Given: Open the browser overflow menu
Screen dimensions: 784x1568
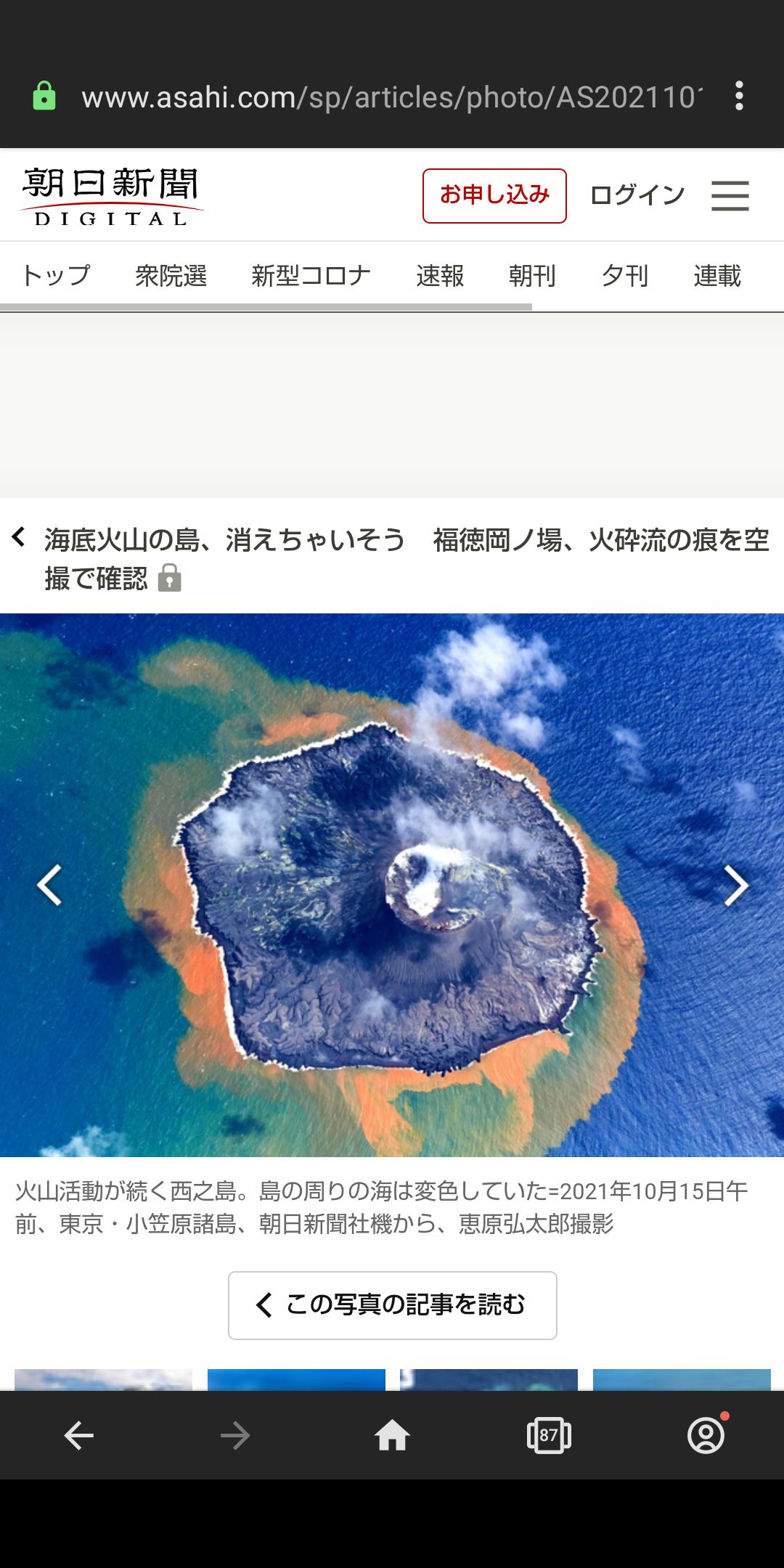Looking at the screenshot, I should pyautogui.click(x=739, y=96).
